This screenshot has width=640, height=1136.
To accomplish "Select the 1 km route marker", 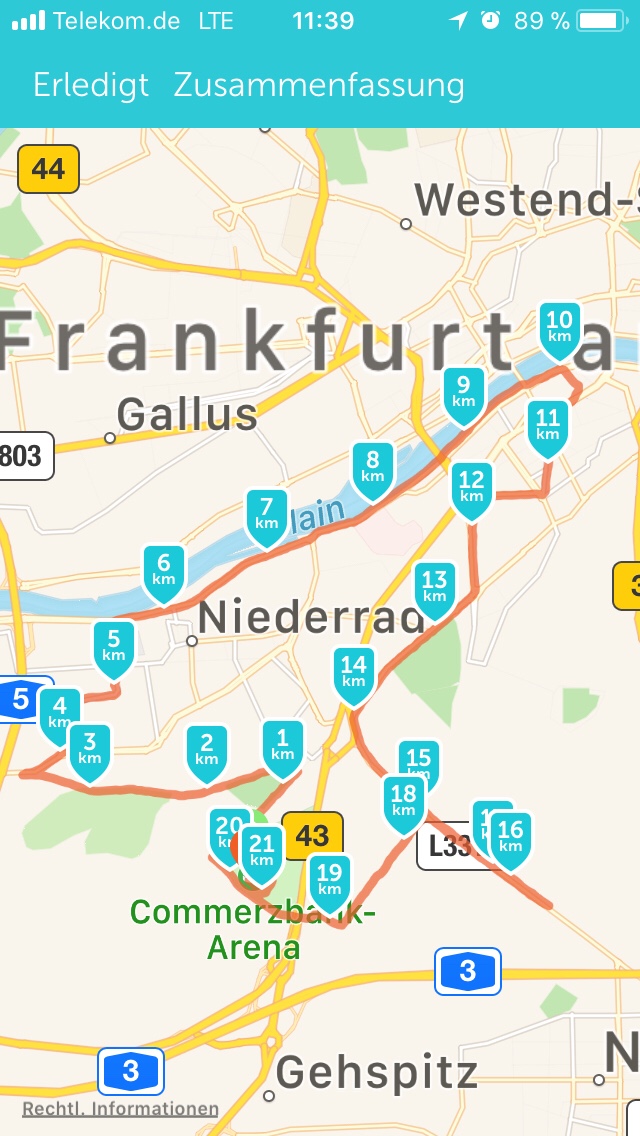I will pos(282,744).
